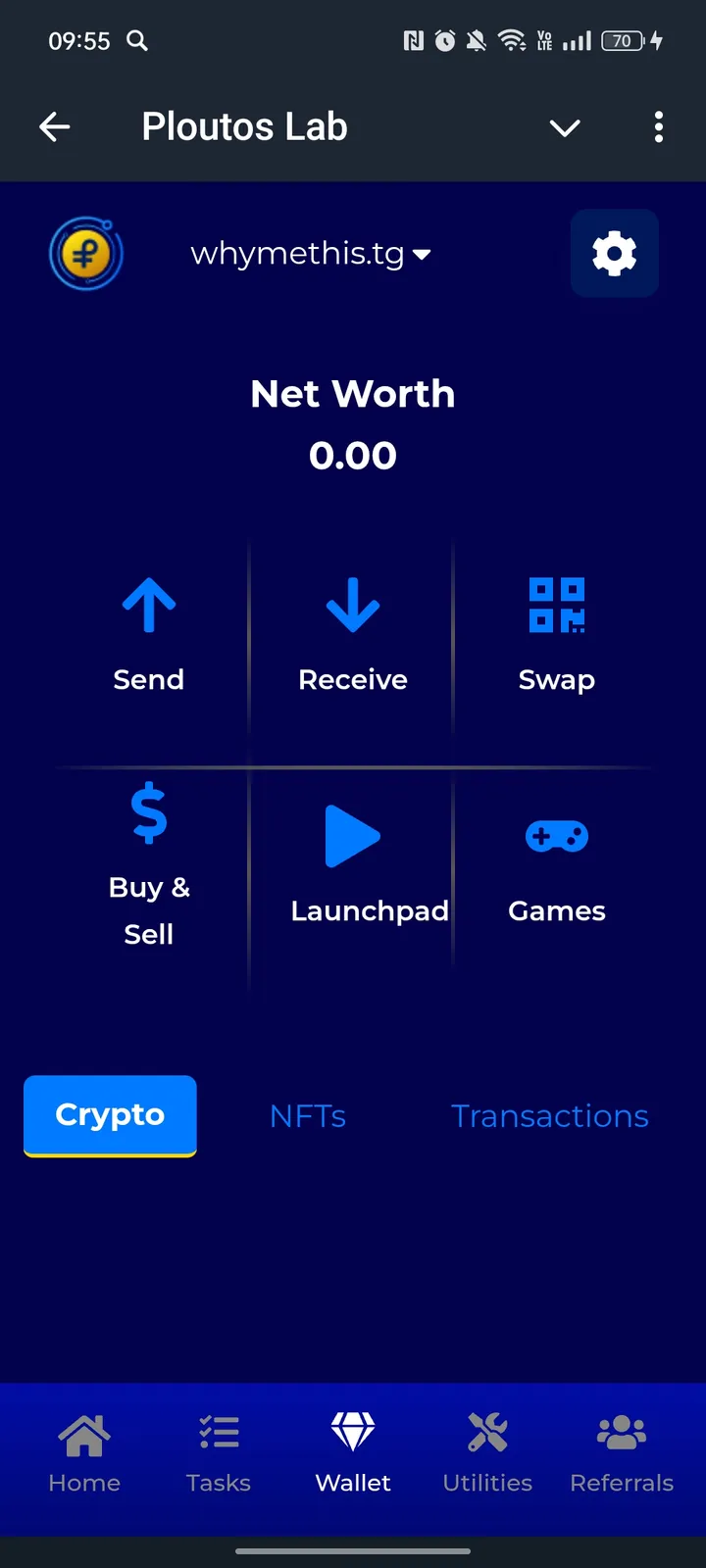706x1568 pixels.
Task: Tap Send to transfer crypto
Action: point(149,634)
